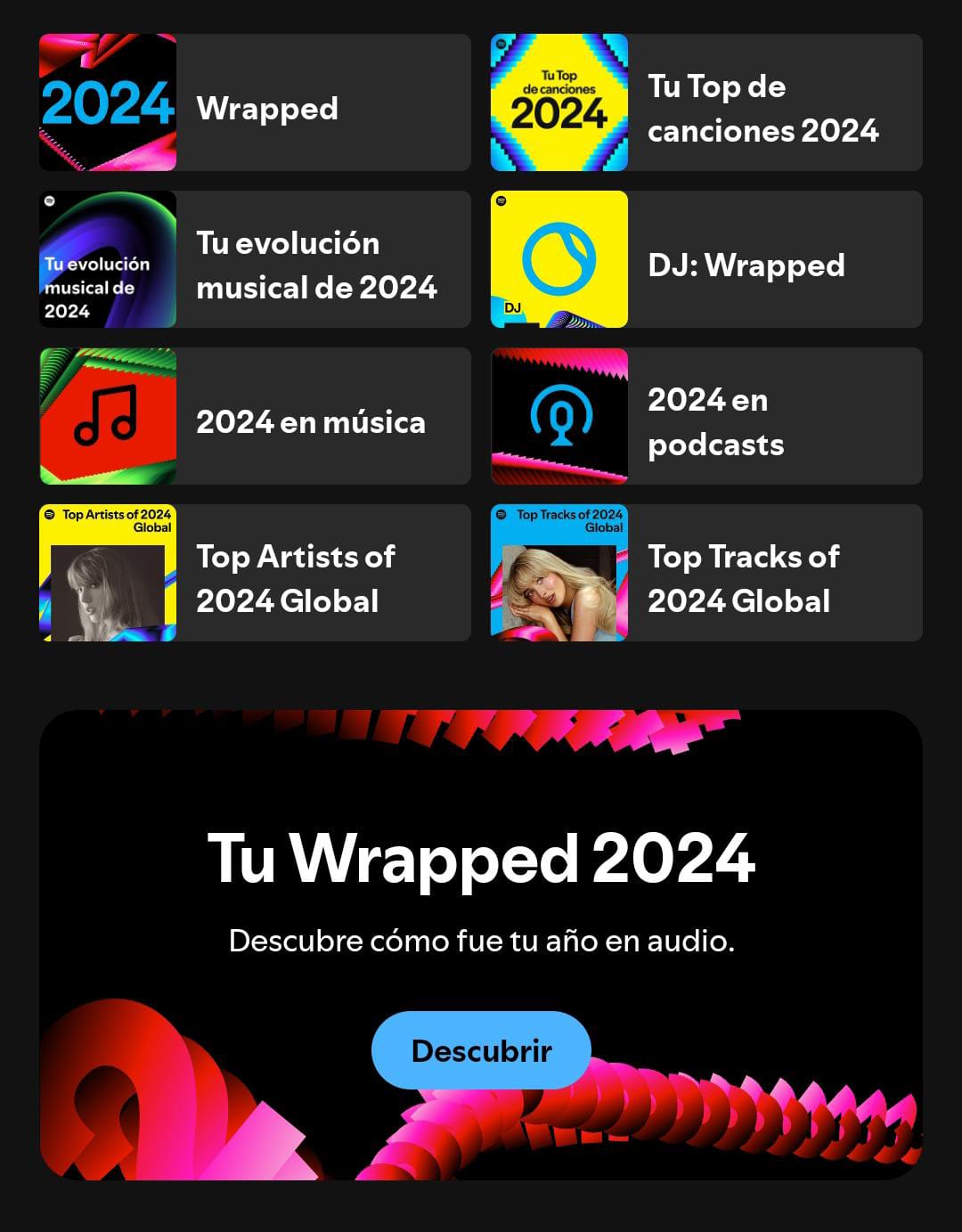Open the DJ: Wrapped tile

point(706,259)
